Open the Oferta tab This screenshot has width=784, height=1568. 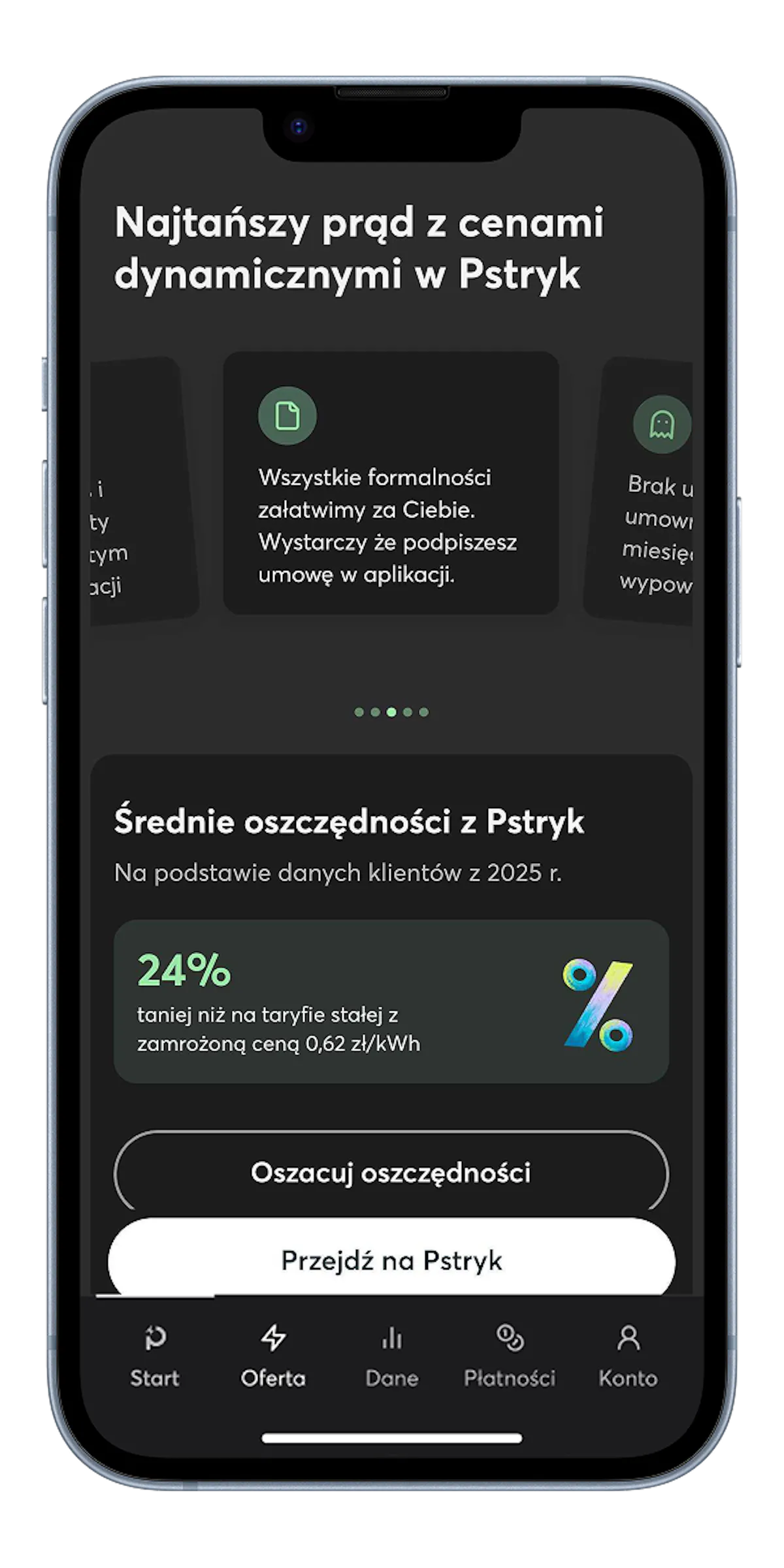pyautogui.click(x=273, y=1355)
